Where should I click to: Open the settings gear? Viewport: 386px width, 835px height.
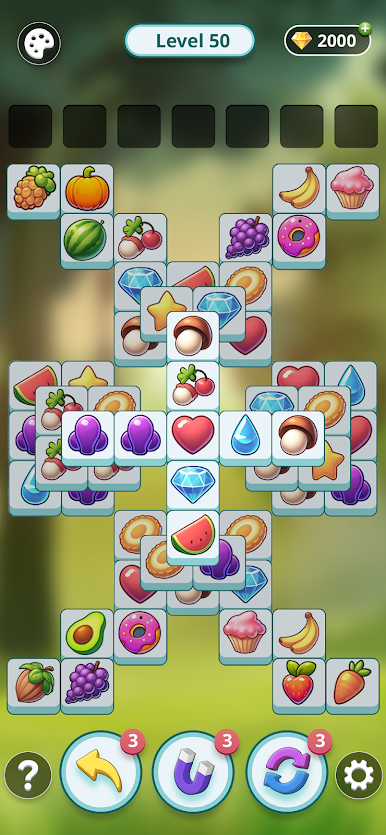pos(359,775)
